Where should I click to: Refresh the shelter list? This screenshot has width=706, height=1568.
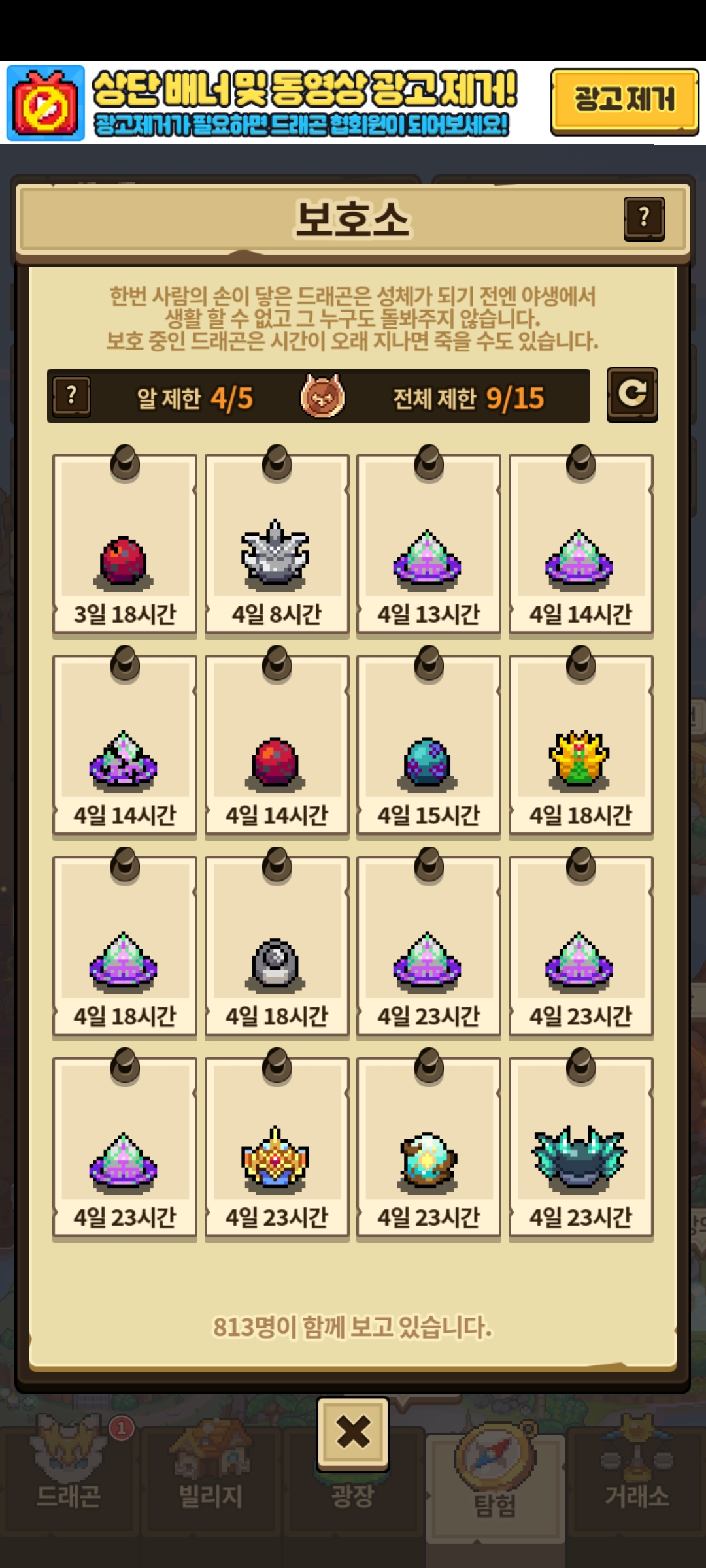[x=632, y=395]
